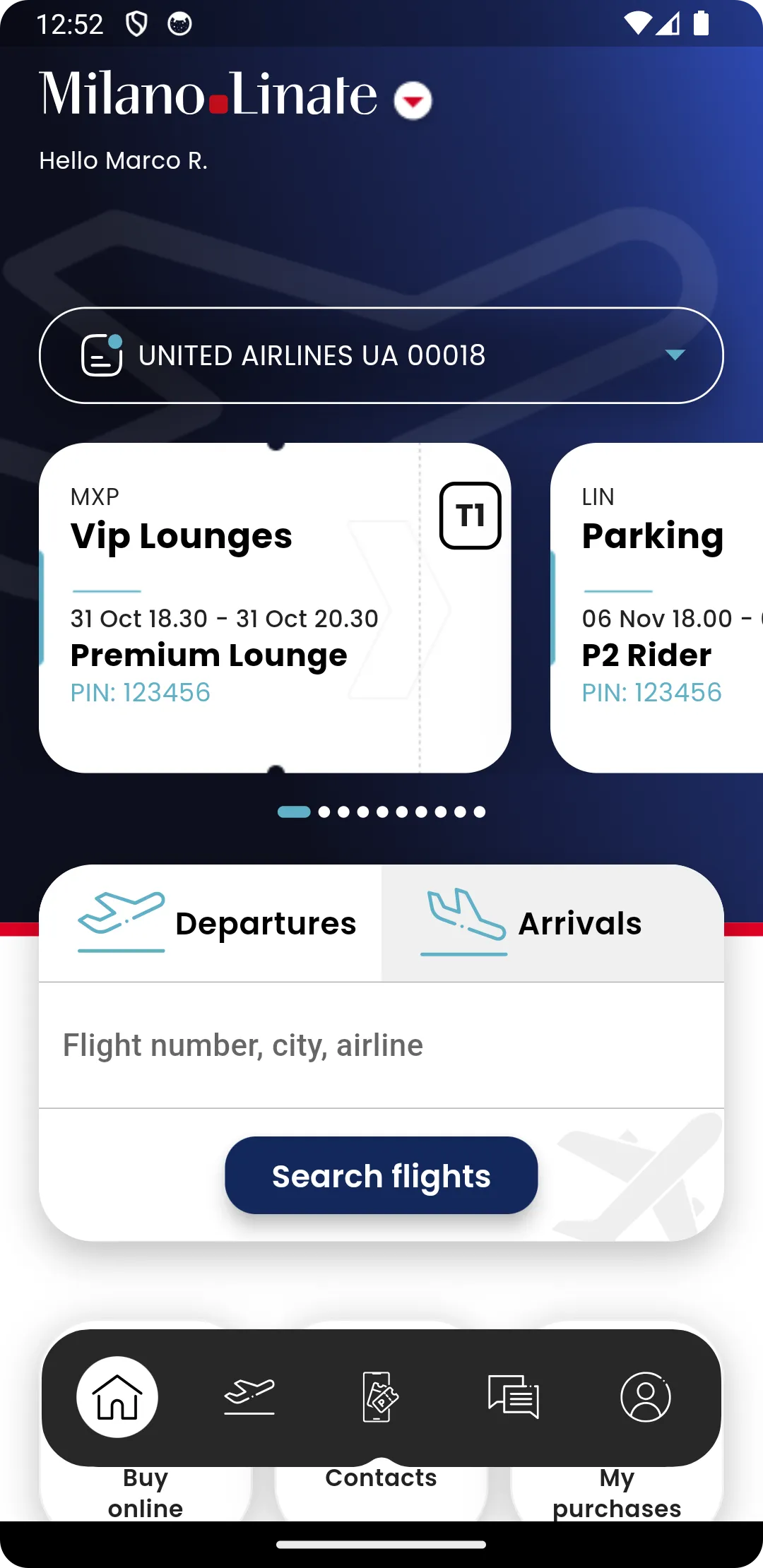
Task: Open the Parking P2 Rider card
Action: coord(657,608)
